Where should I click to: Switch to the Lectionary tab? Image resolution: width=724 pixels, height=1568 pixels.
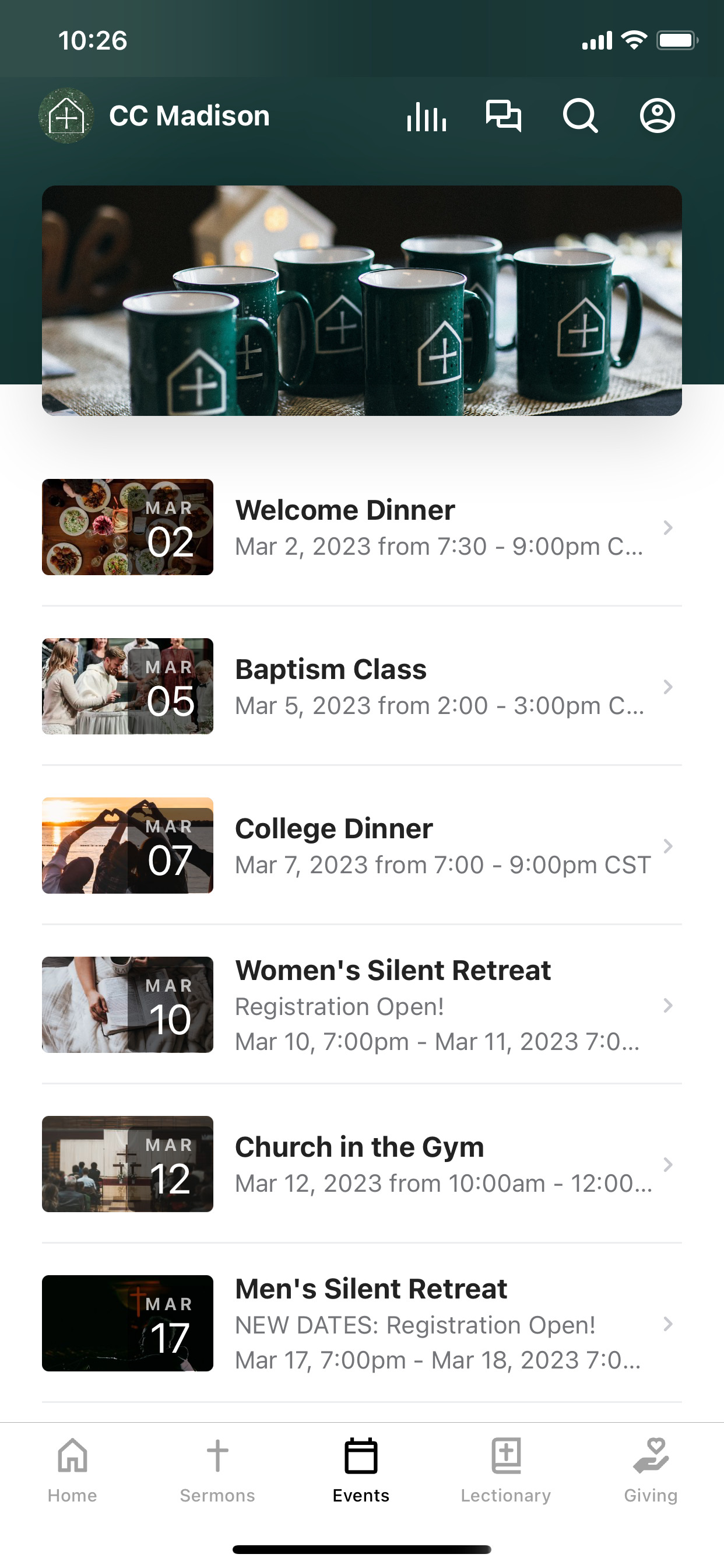(505, 1470)
